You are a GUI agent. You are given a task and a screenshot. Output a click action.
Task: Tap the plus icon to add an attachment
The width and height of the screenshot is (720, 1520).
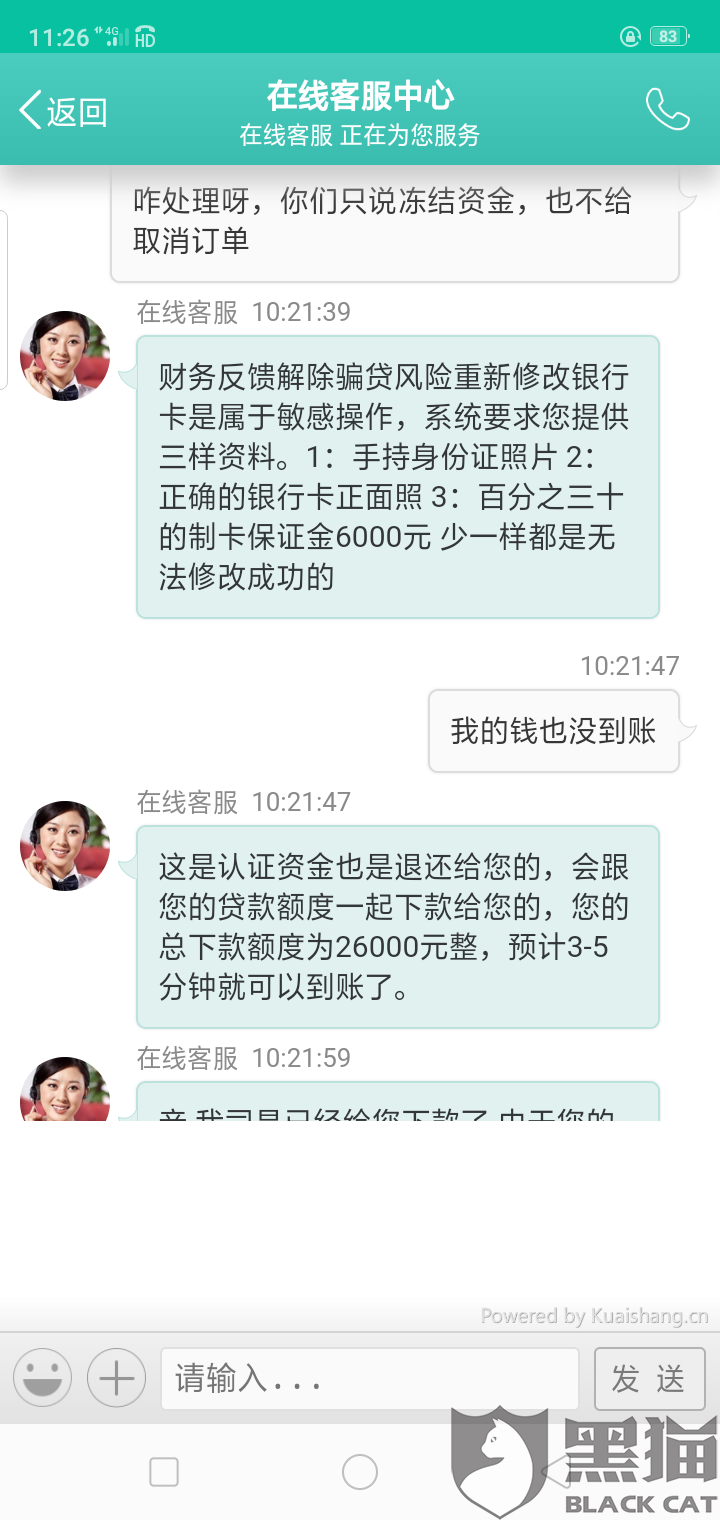click(x=116, y=1378)
